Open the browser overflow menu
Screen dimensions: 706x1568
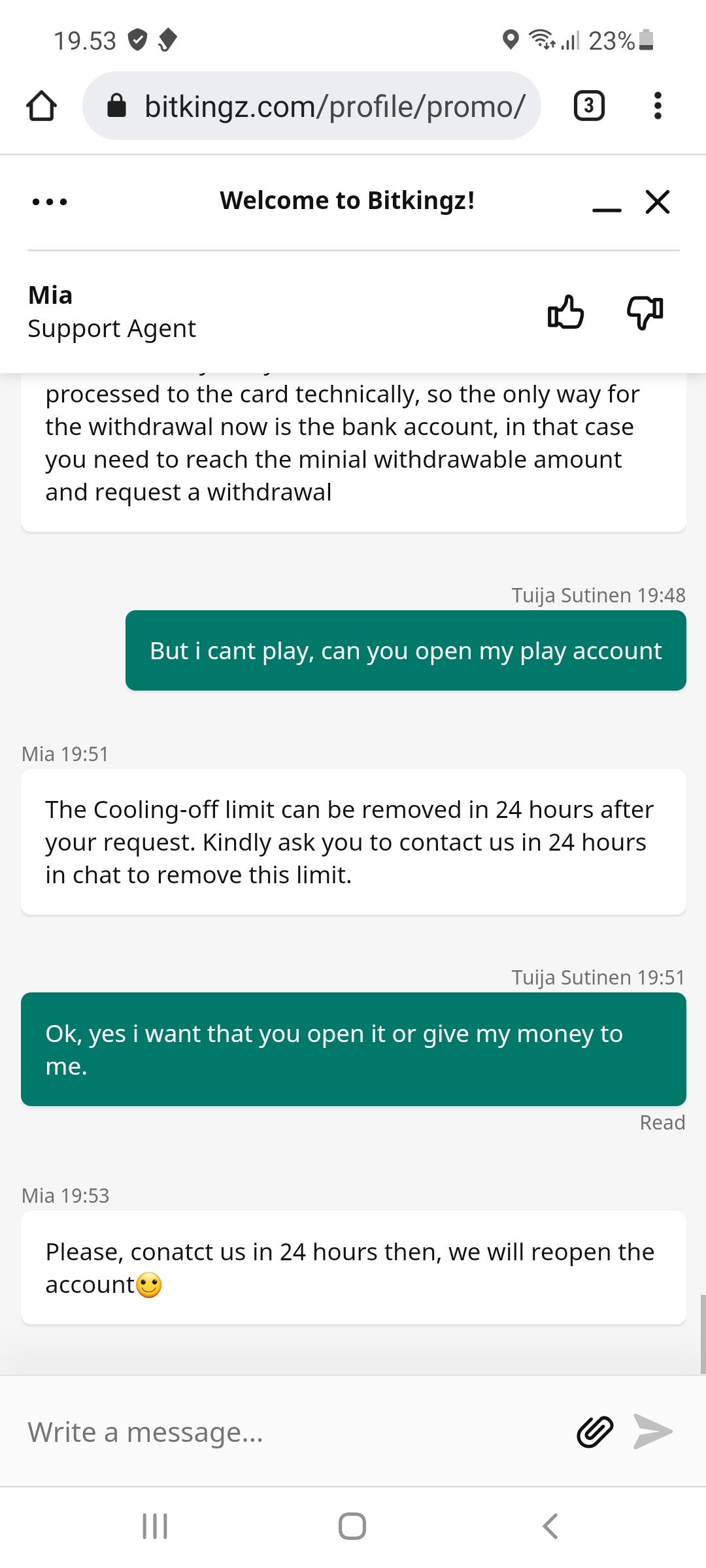(x=658, y=106)
